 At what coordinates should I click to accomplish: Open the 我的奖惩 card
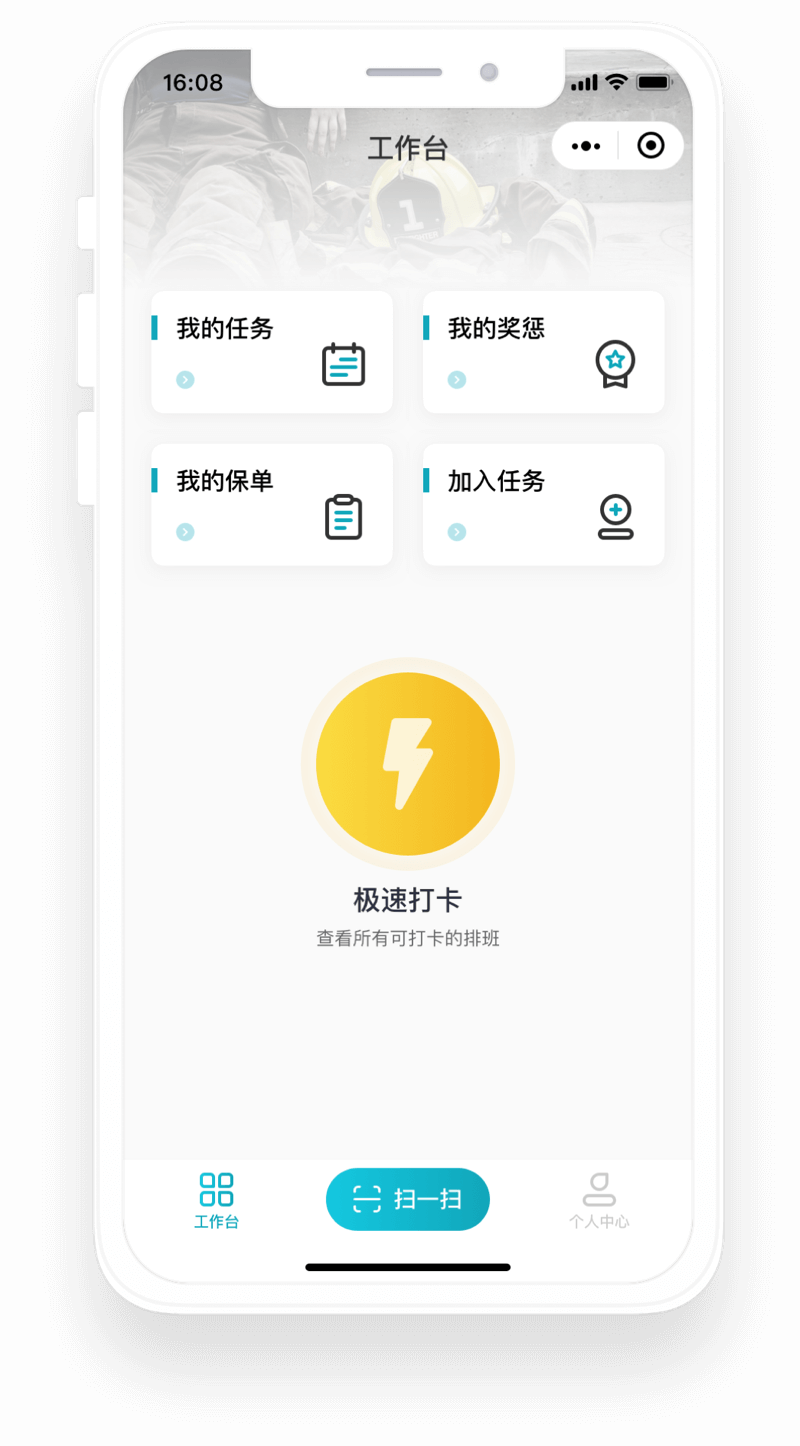(543, 352)
